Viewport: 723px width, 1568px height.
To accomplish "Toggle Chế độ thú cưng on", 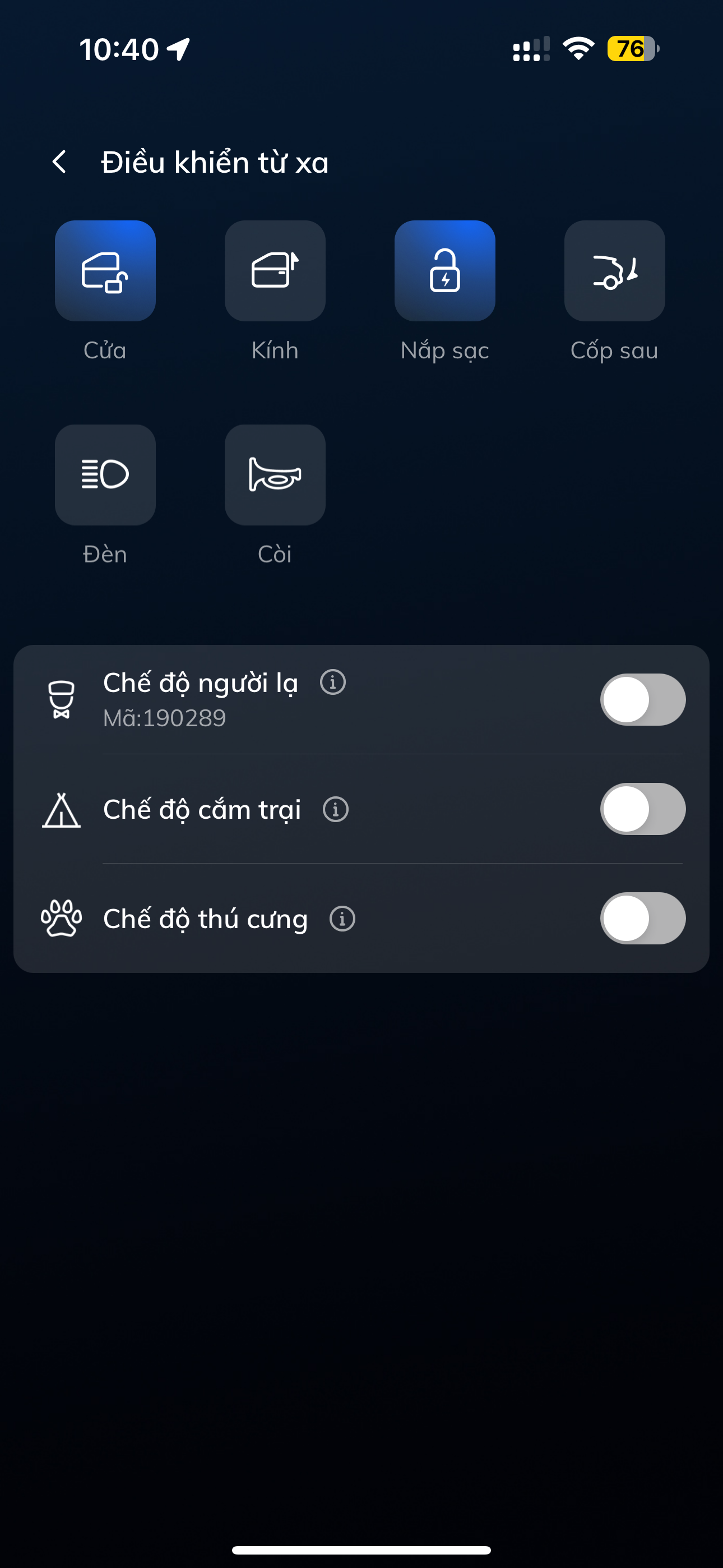I will click(643, 918).
